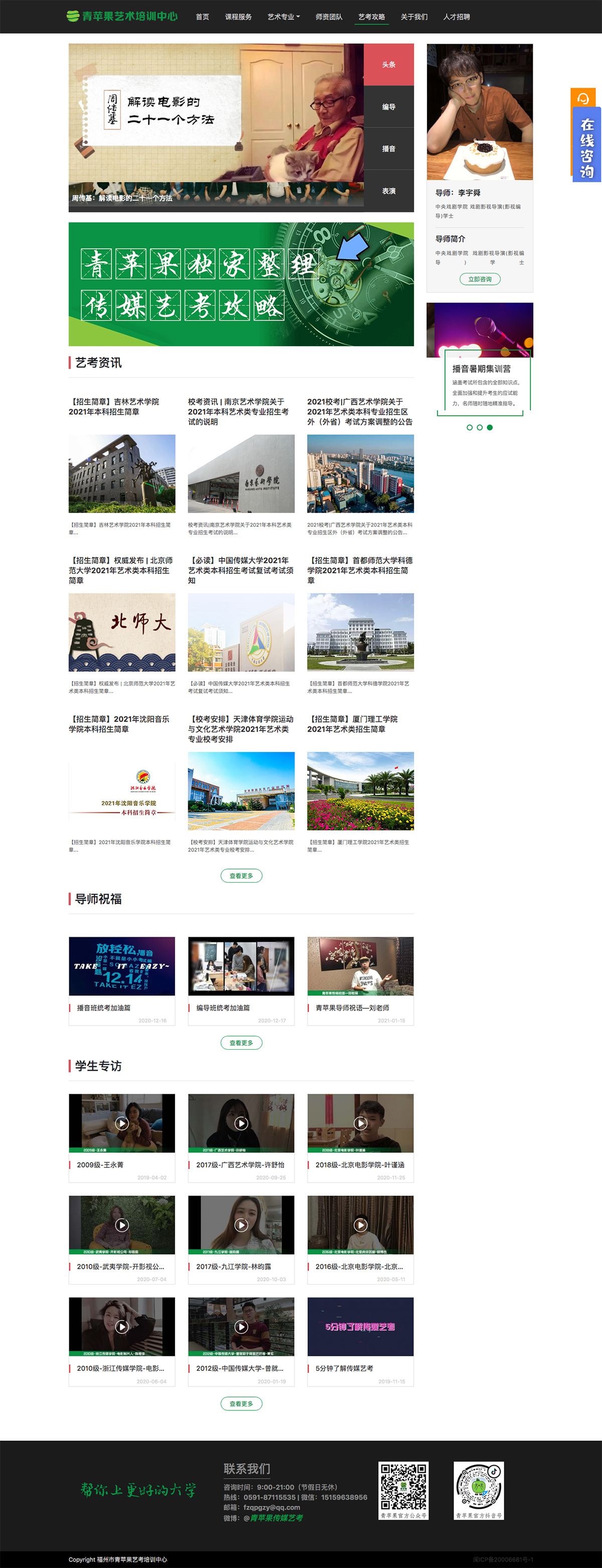This screenshot has height=1568, width=602.
Task: Select the 表演 banner tab
Action: pos(388,191)
